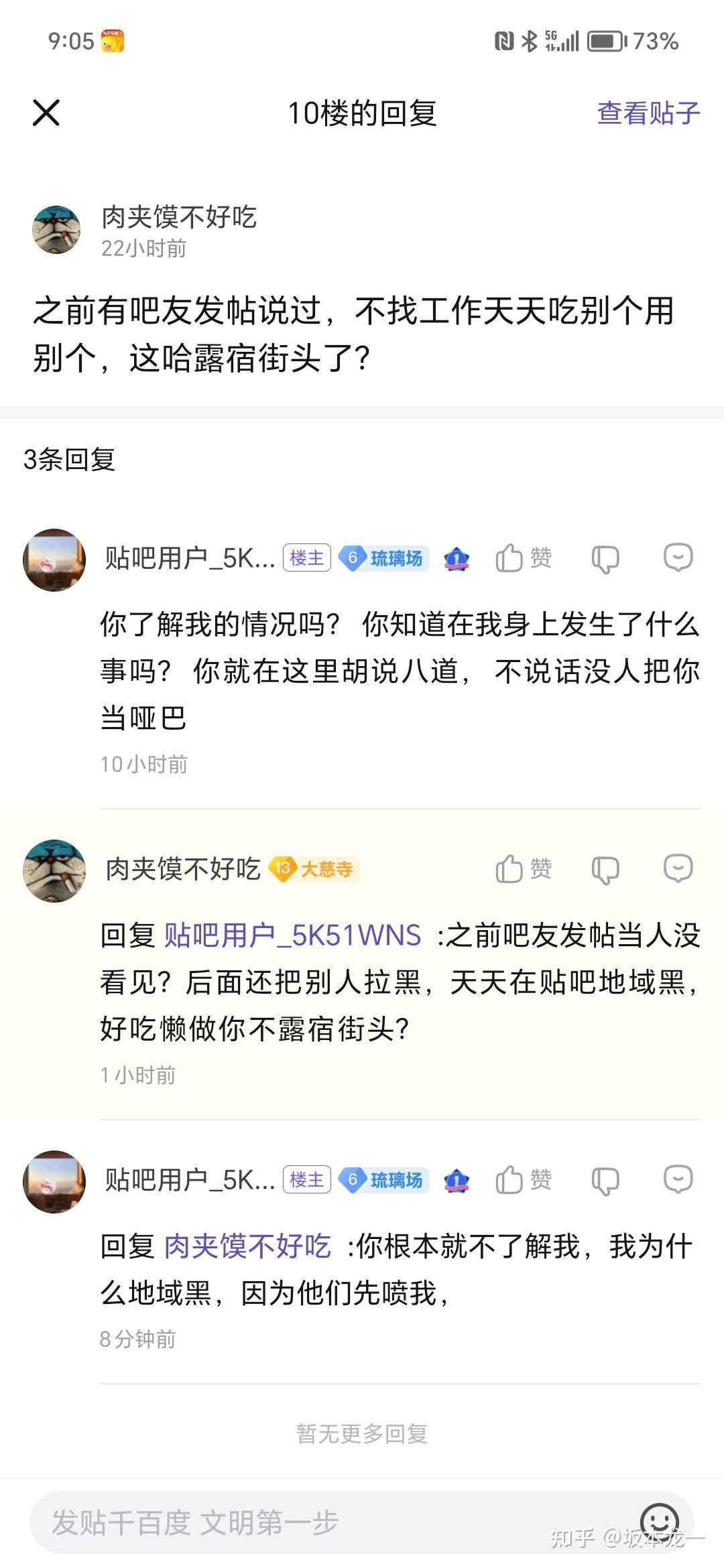Open the 大慈寺 level badge
This screenshot has height=1568, width=724.
314,869
